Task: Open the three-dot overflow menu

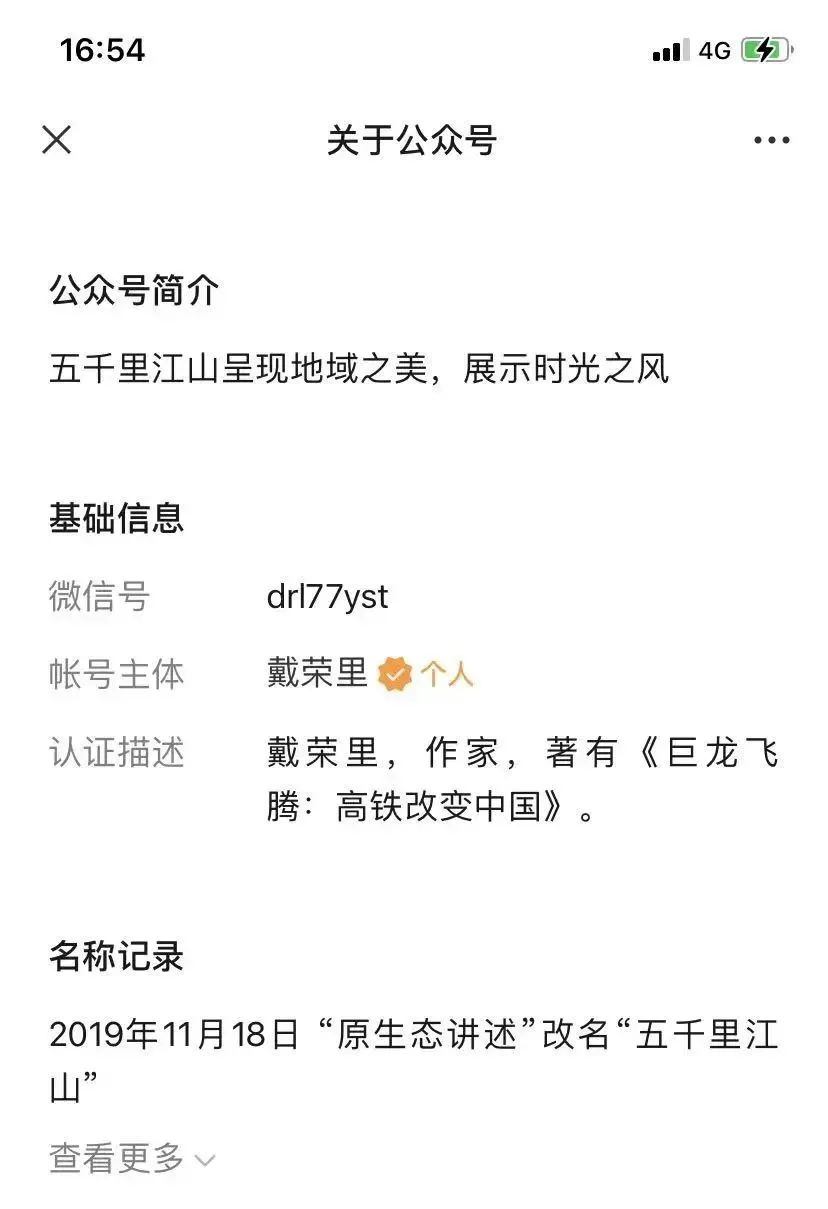Action: click(771, 141)
